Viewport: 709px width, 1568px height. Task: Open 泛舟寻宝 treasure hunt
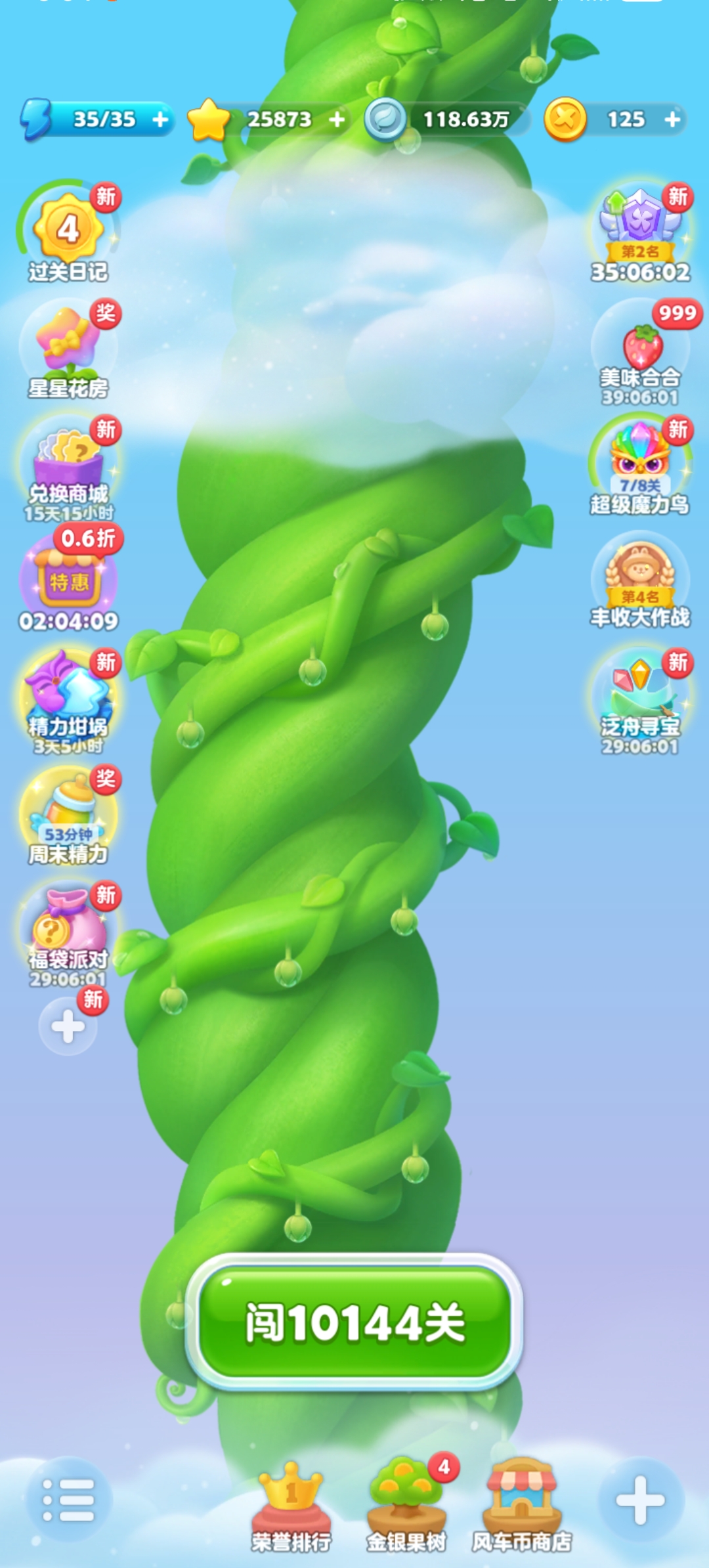point(641,701)
